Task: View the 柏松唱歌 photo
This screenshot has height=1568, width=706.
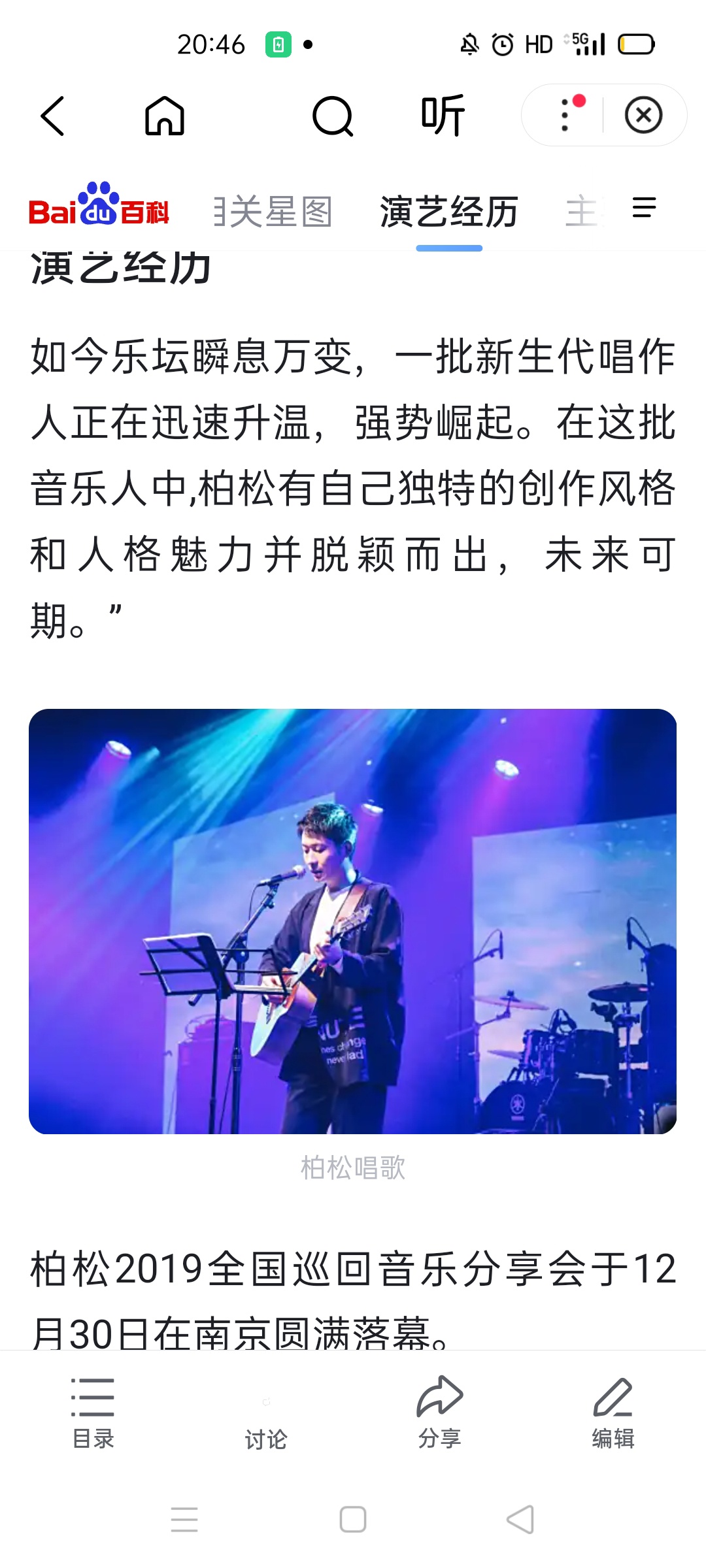Action: coord(352,921)
